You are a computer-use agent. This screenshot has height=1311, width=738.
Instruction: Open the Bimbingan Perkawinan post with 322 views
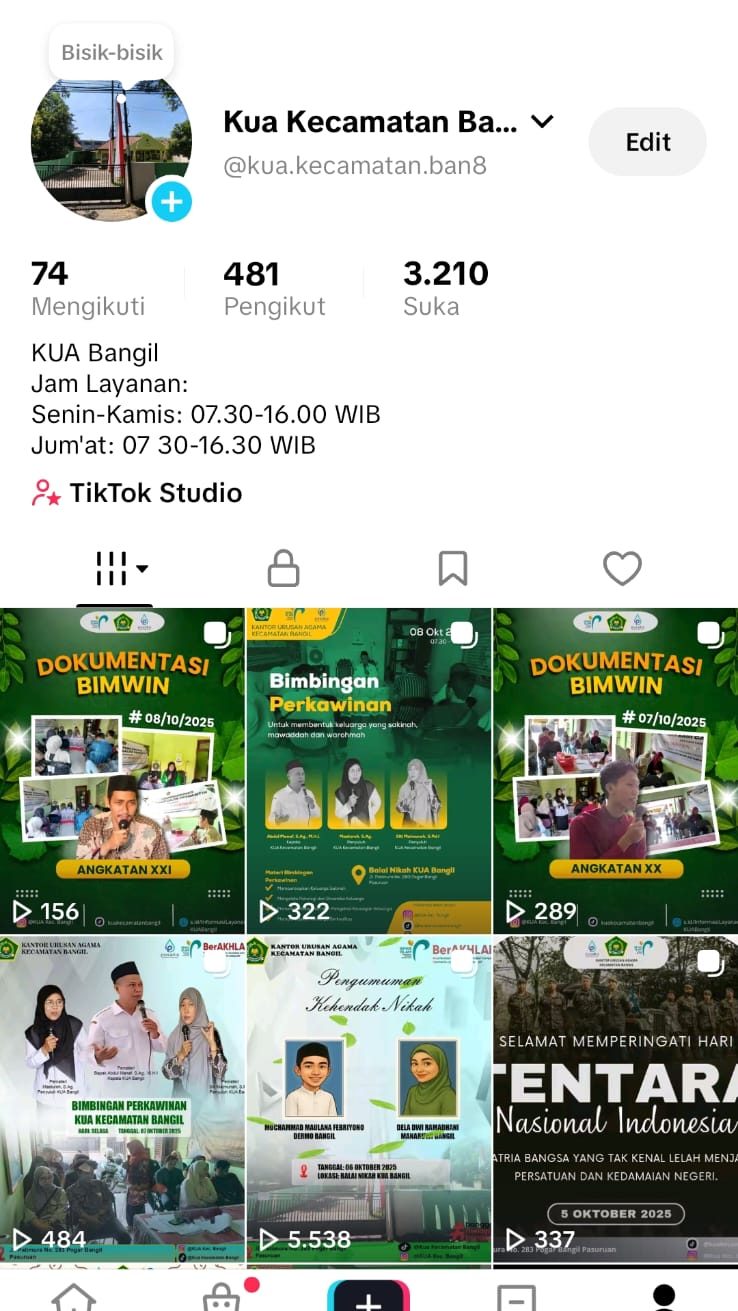coord(369,770)
